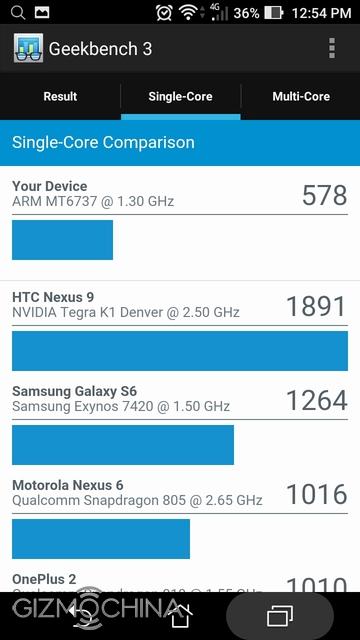Open the overflow menu in Geekbench
360x640 pixels.
point(332,48)
